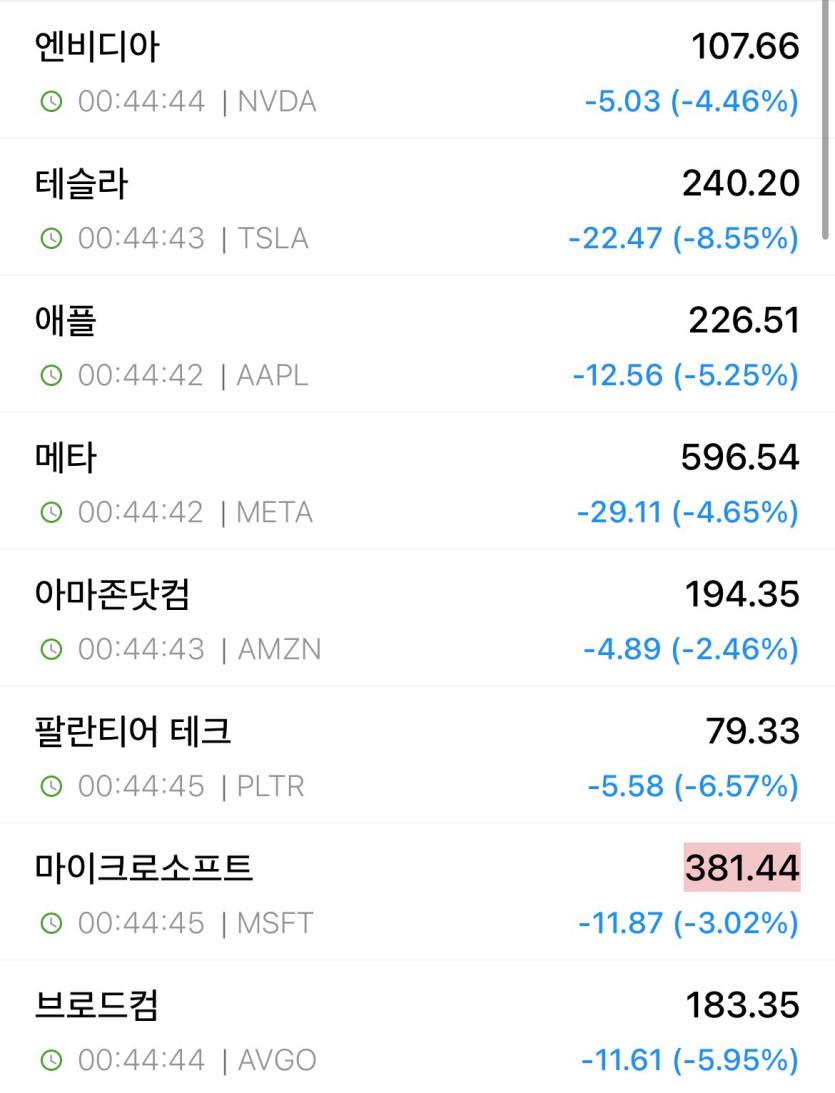Screen dimensions: 835x1093
Task: Click the clock icon beside MSFT
Action: (x=51, y=923)
